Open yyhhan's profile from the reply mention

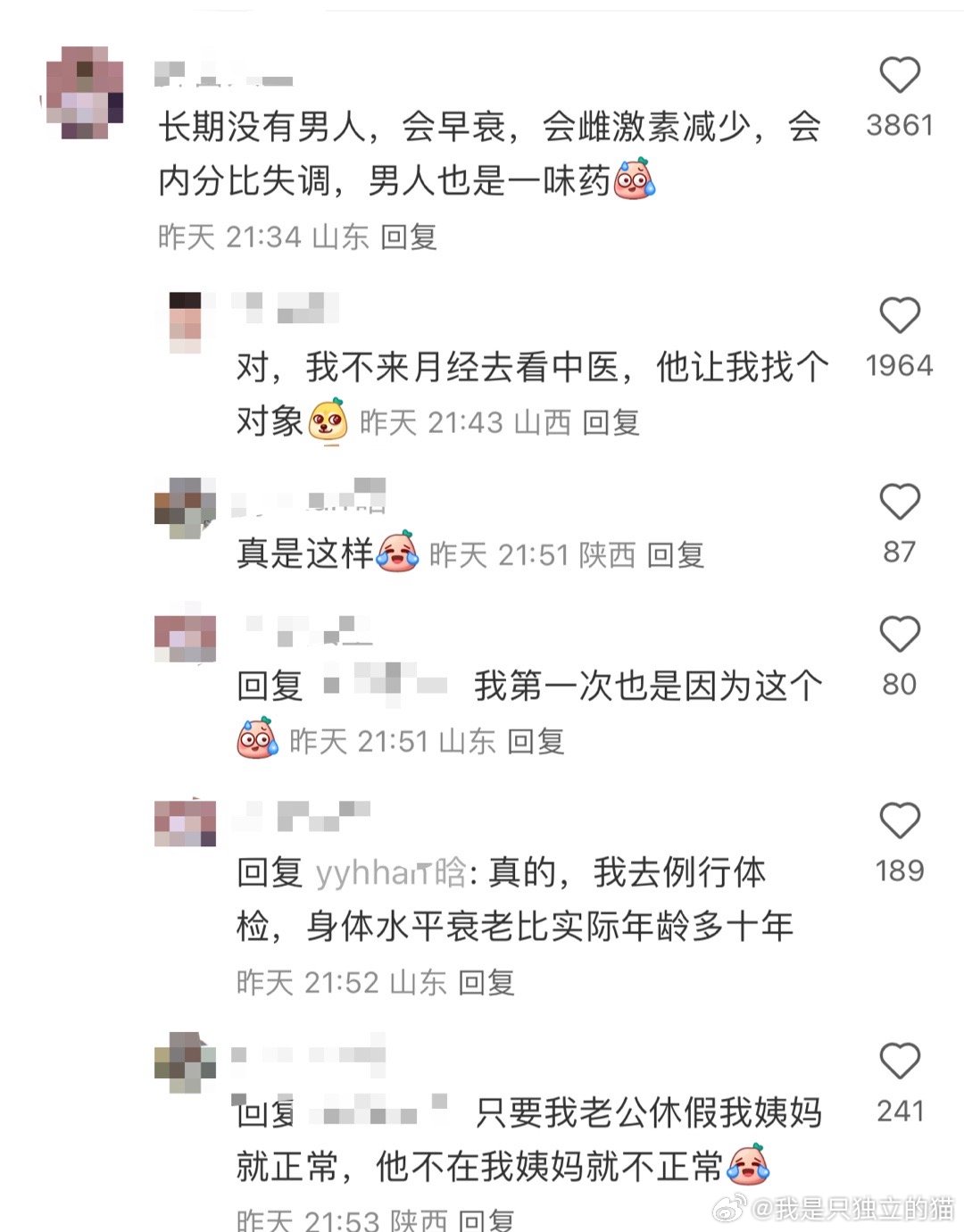390,872
